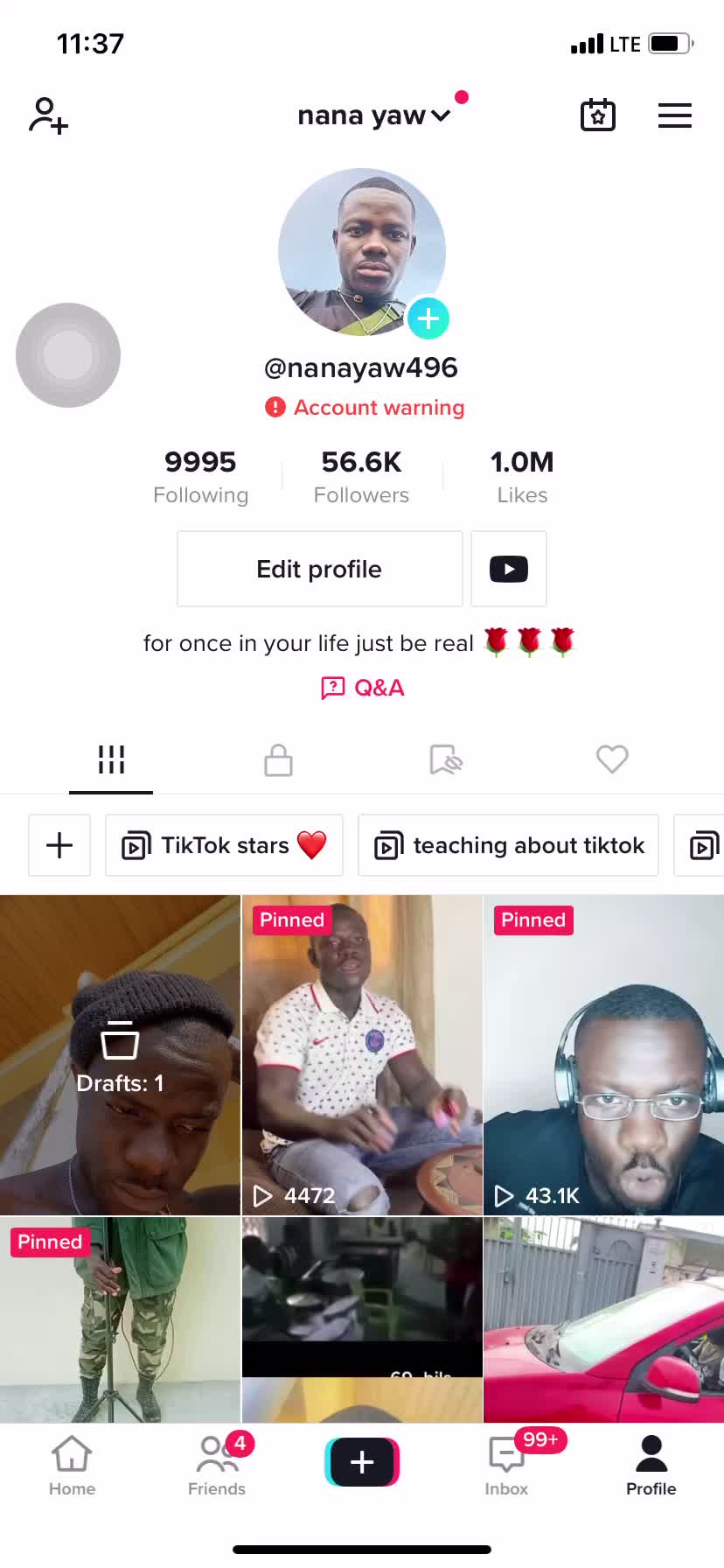Open the linked YouTube button
This screenshot has height=1568, width=724.
pyautogui.click(x=509, y=569)
